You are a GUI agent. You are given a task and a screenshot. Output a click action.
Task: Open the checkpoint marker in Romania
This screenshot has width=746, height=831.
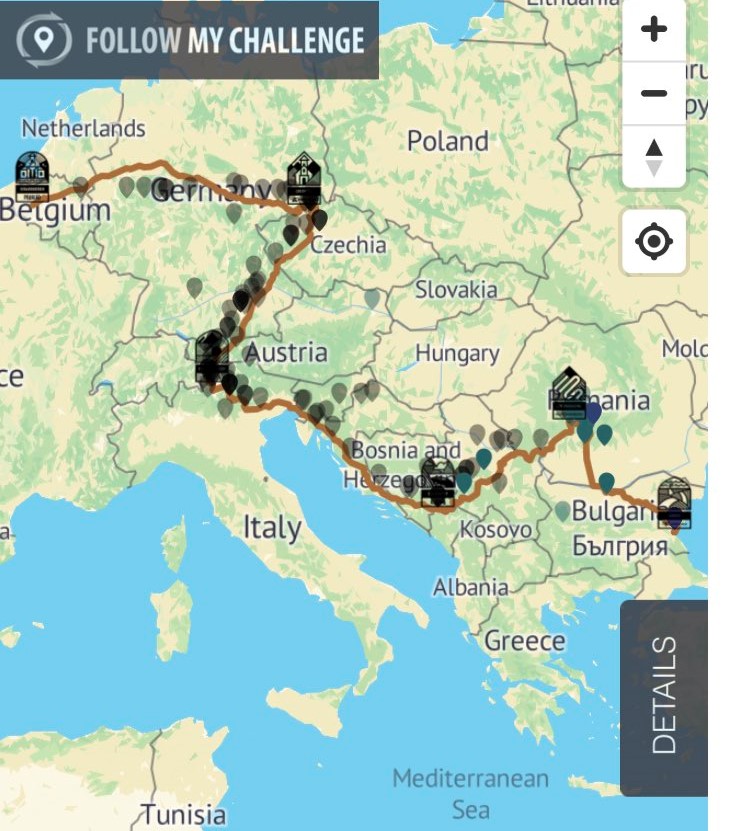pyautogui.click(x=570, y=393)
